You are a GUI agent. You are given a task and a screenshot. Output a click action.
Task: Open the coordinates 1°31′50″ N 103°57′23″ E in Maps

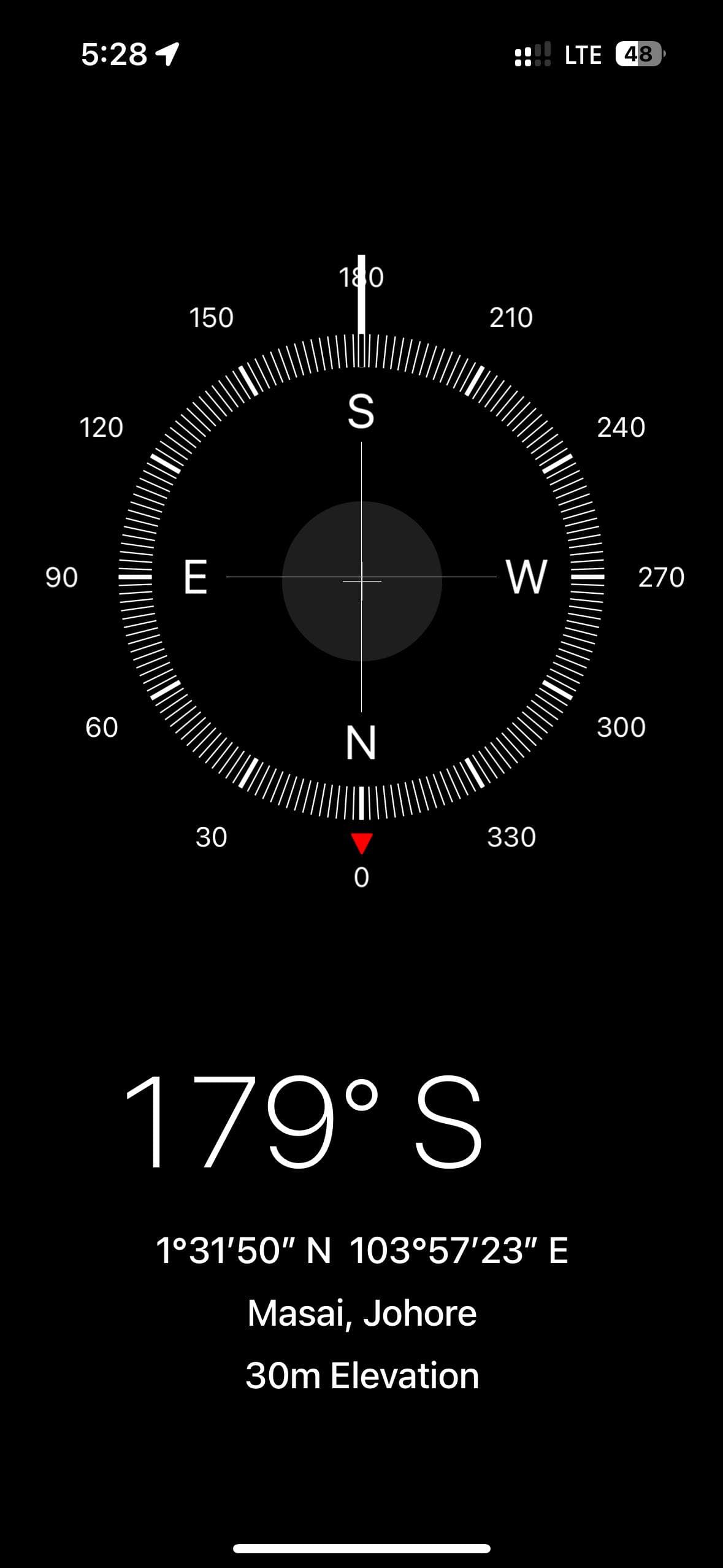362,1251
